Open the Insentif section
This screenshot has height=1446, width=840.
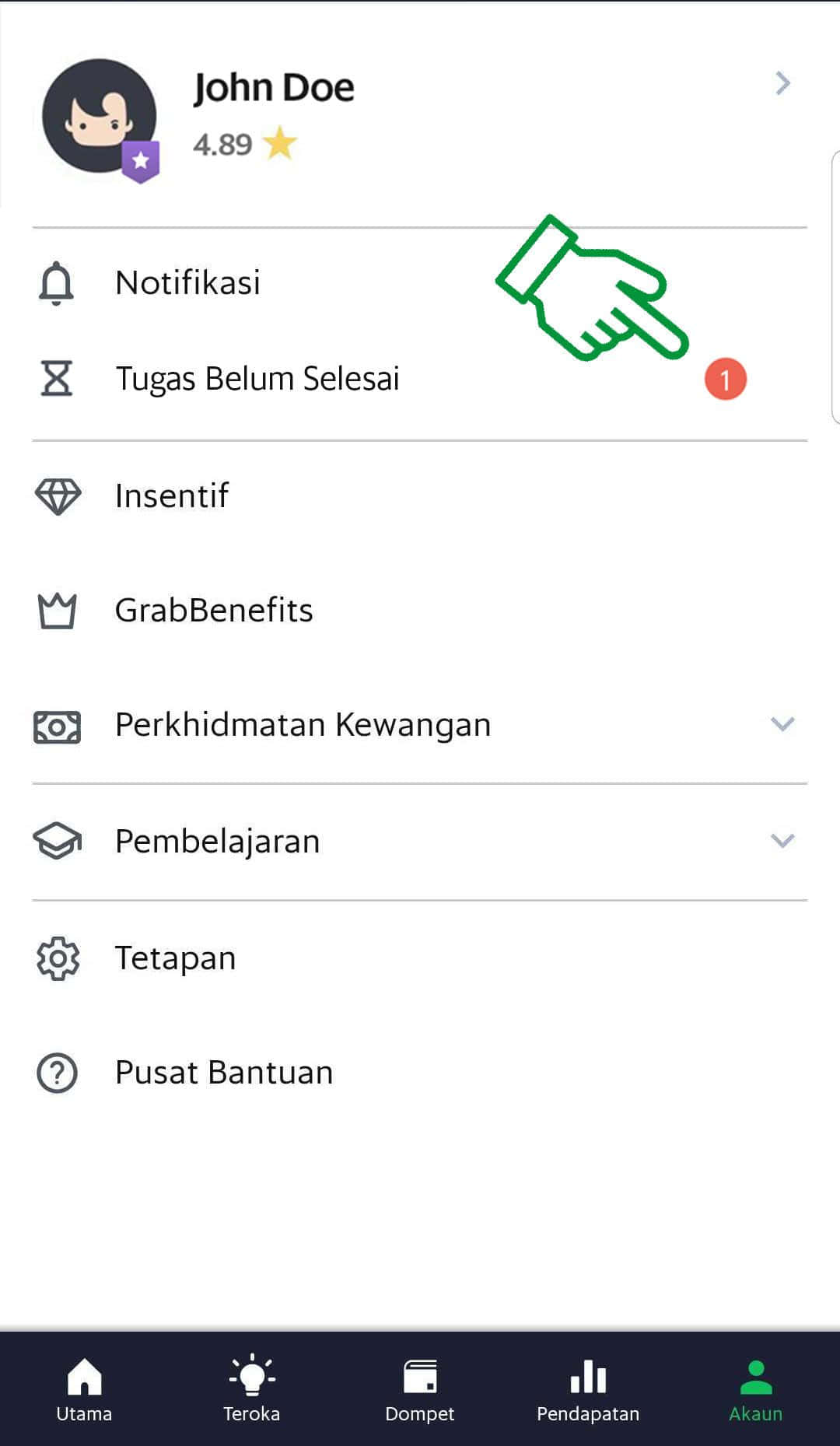[420, 495]
